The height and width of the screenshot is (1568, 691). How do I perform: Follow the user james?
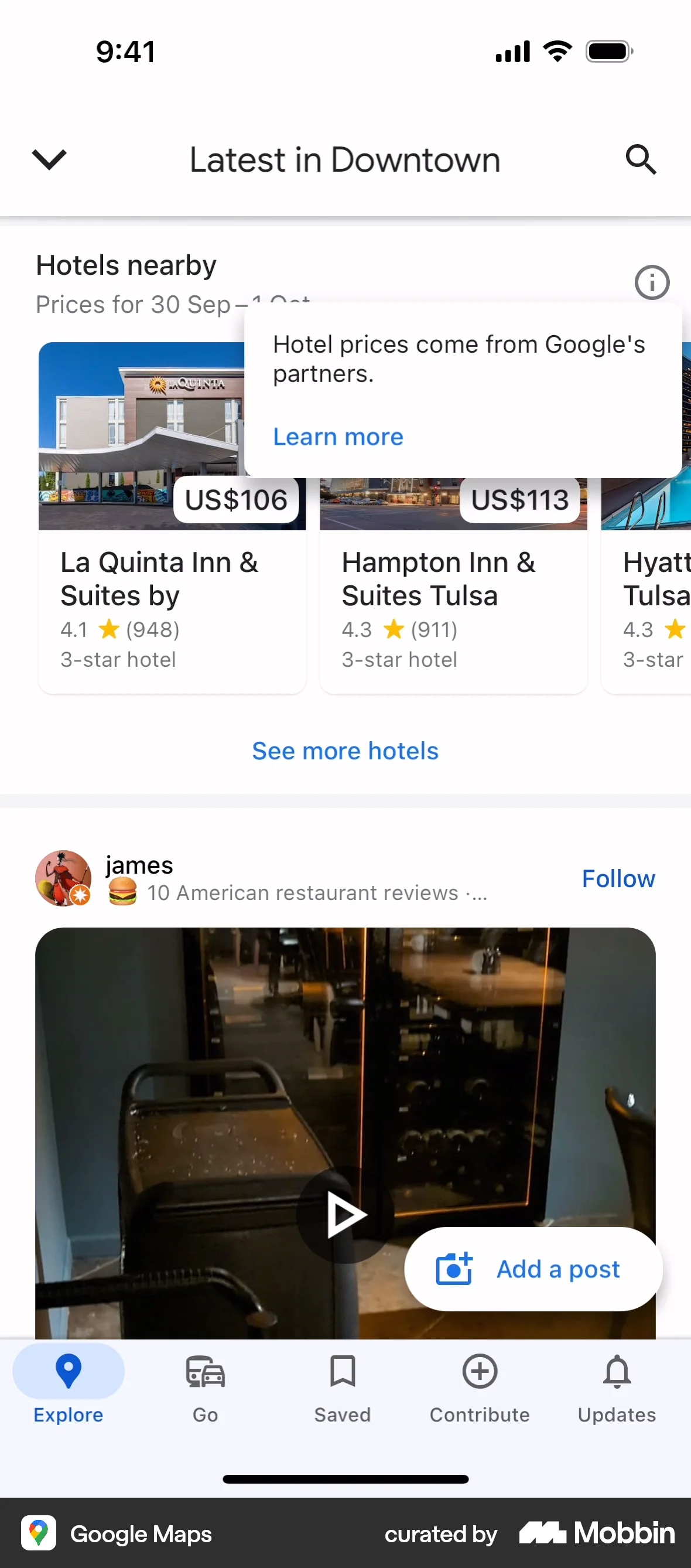click(618, 878)
